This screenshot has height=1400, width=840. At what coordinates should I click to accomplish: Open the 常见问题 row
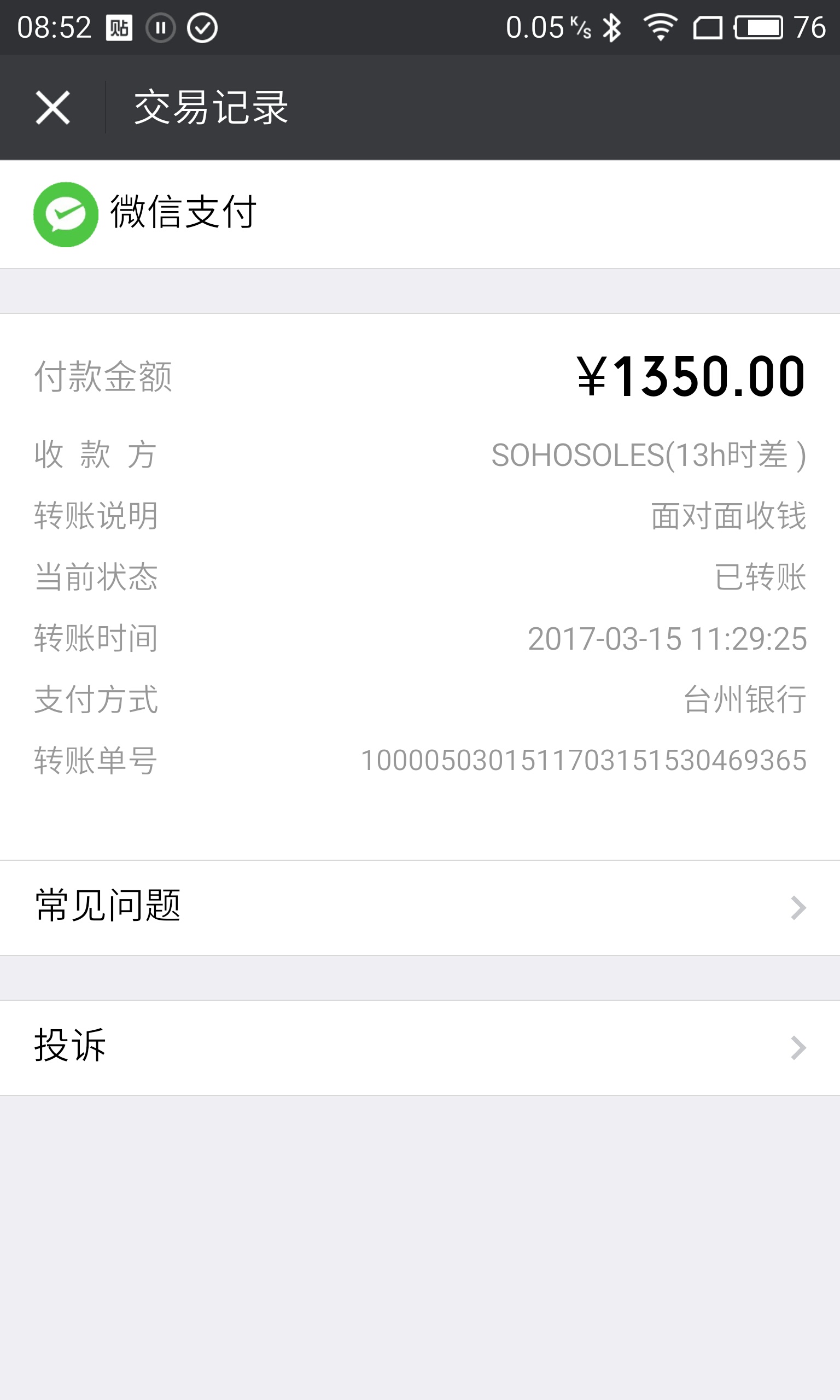click(x=420, y=907)
